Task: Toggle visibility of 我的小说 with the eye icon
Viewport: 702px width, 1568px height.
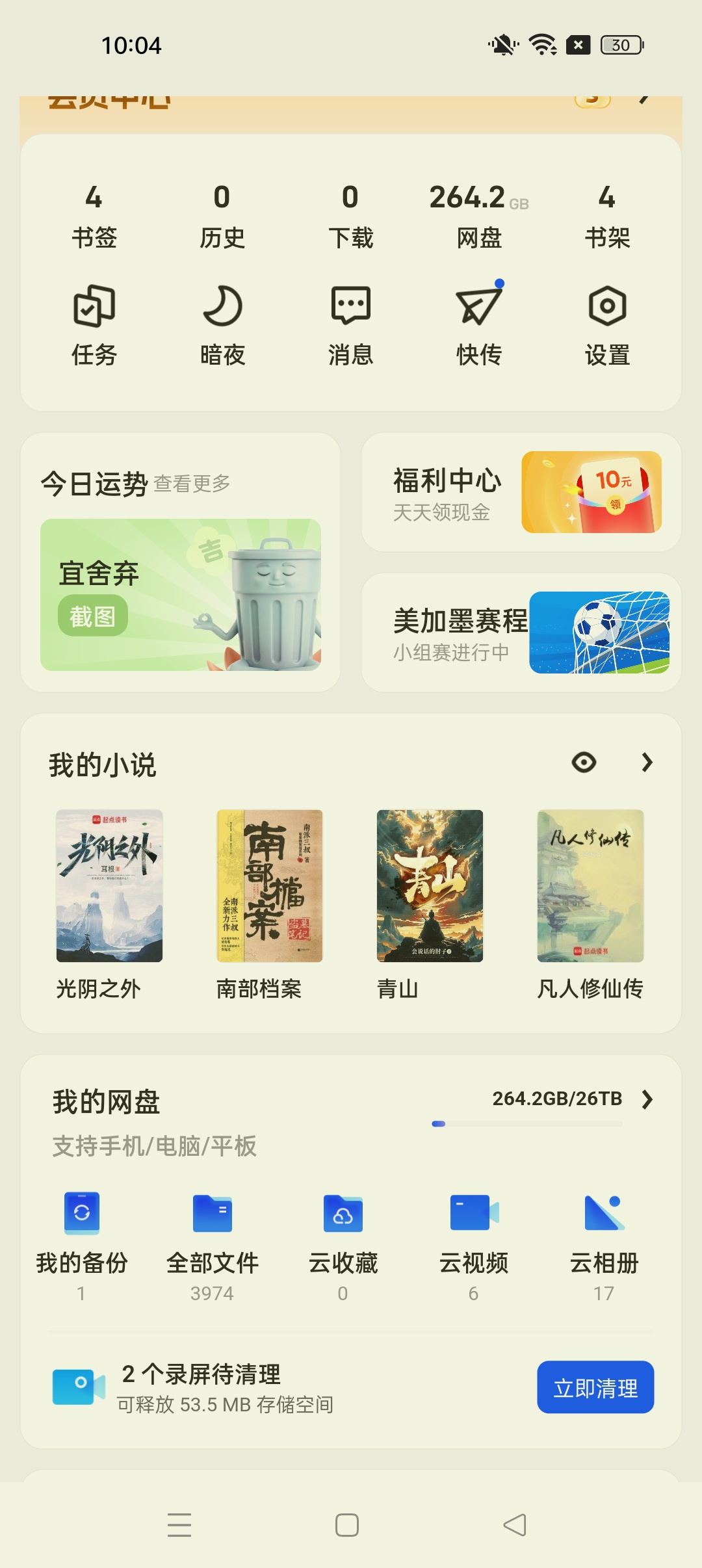Action: click(x=584, y=762)
